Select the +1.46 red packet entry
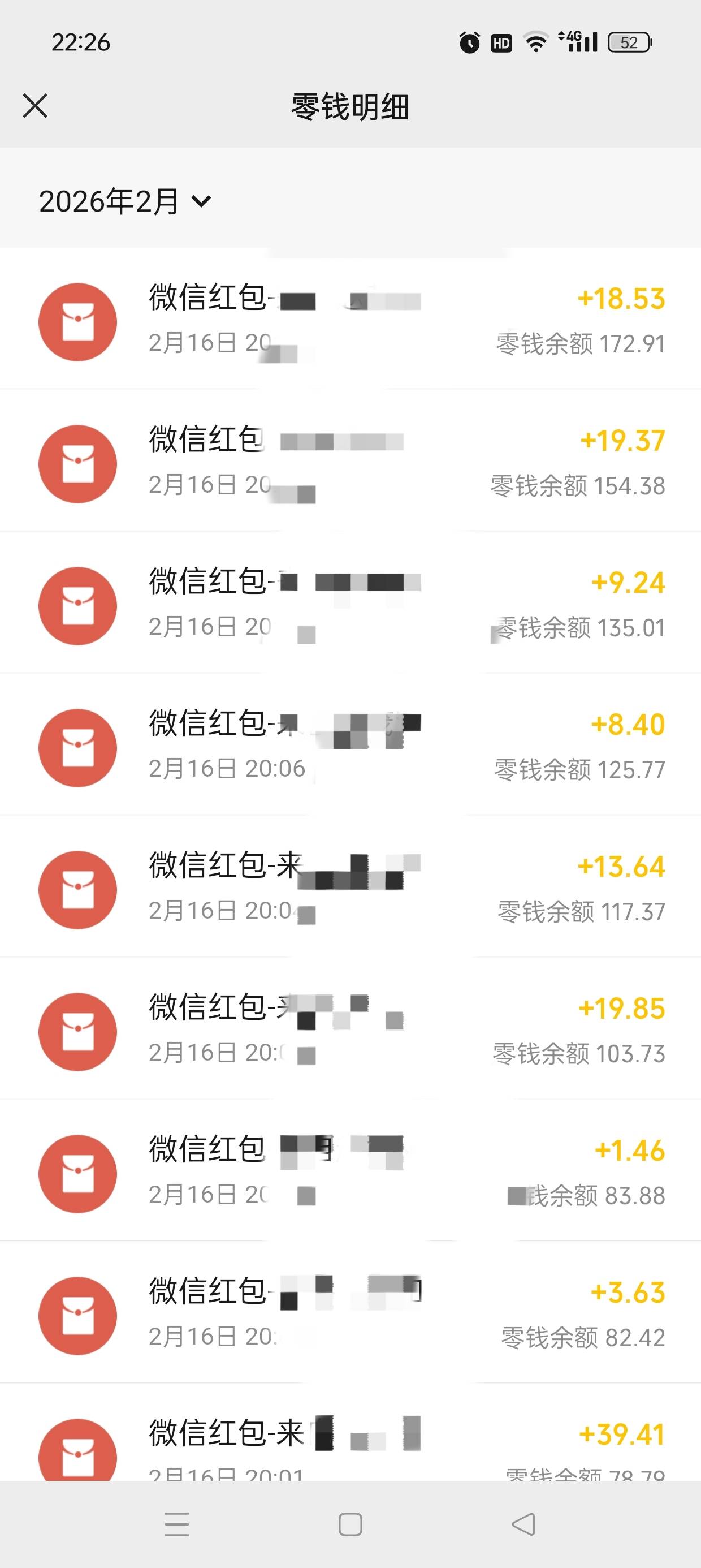701x1568 pixels. [350, 1169]
